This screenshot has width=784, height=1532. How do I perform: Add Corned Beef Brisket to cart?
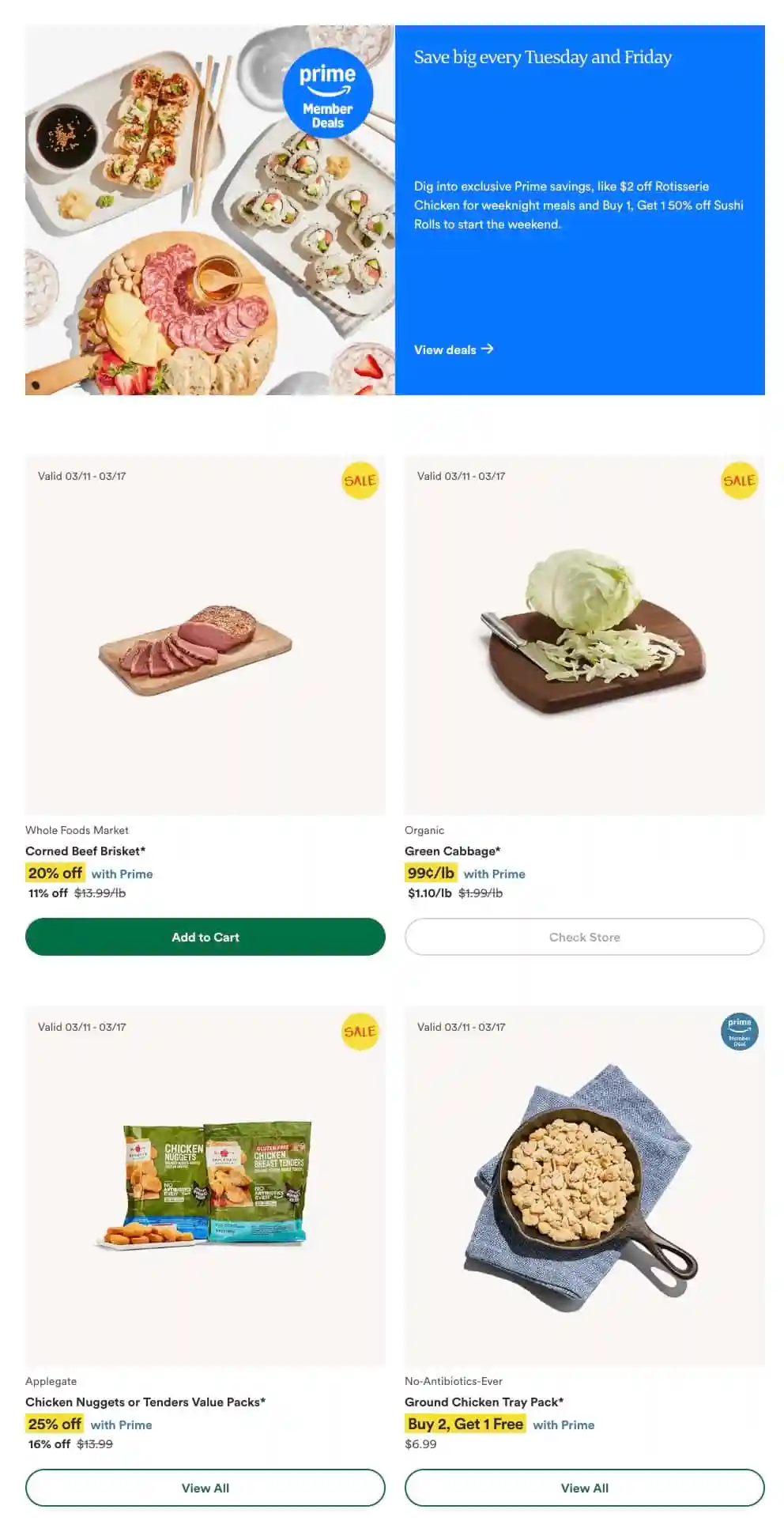[x=205, y=937]
